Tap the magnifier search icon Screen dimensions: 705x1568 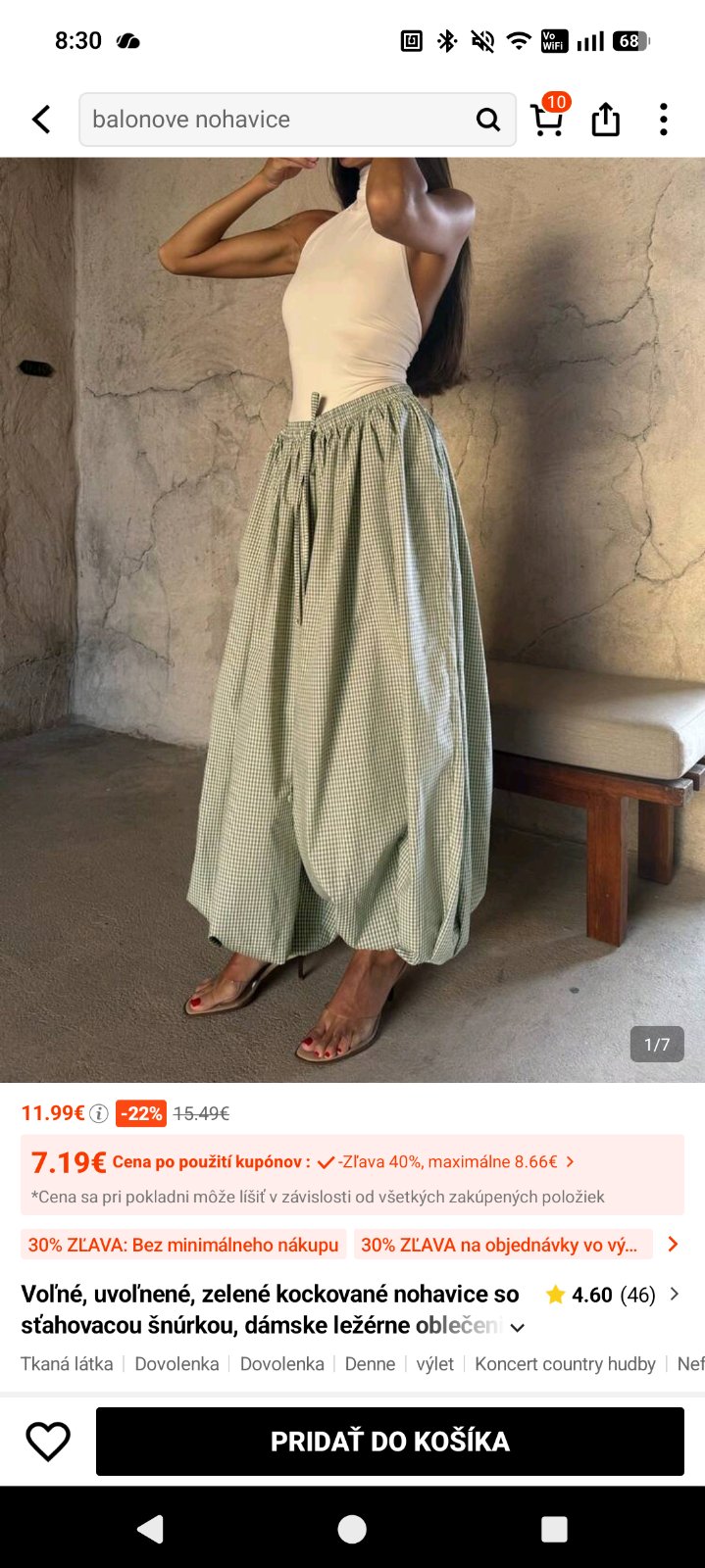pyautogui.click(x=487, y=120)
